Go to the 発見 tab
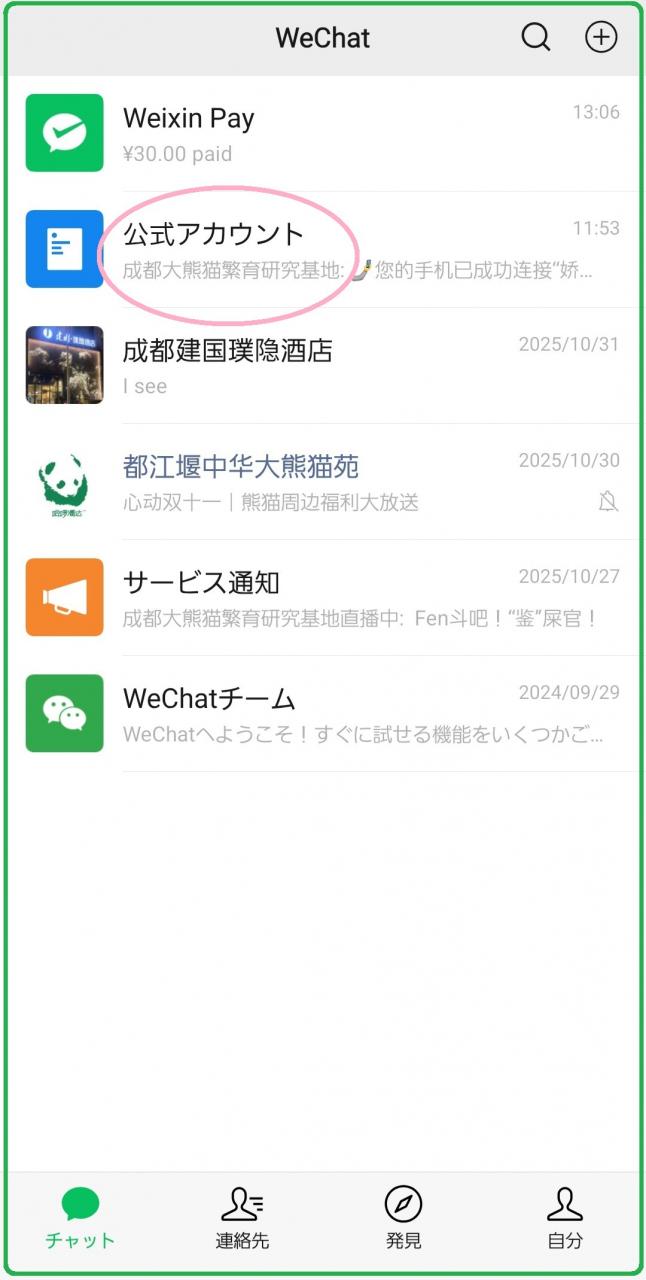The image size is (646, 1280). [404, 1219]
